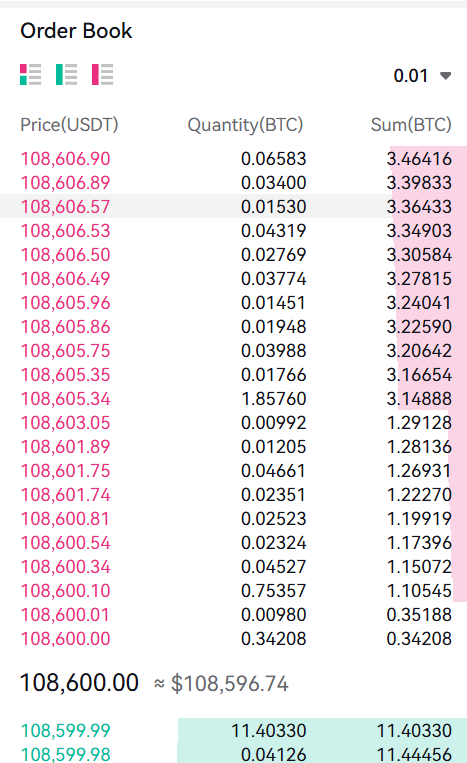Image resolution: width=467 pixels, height=763 pixels.
Task: Show only sell orders view
Action: coord(102,74)
